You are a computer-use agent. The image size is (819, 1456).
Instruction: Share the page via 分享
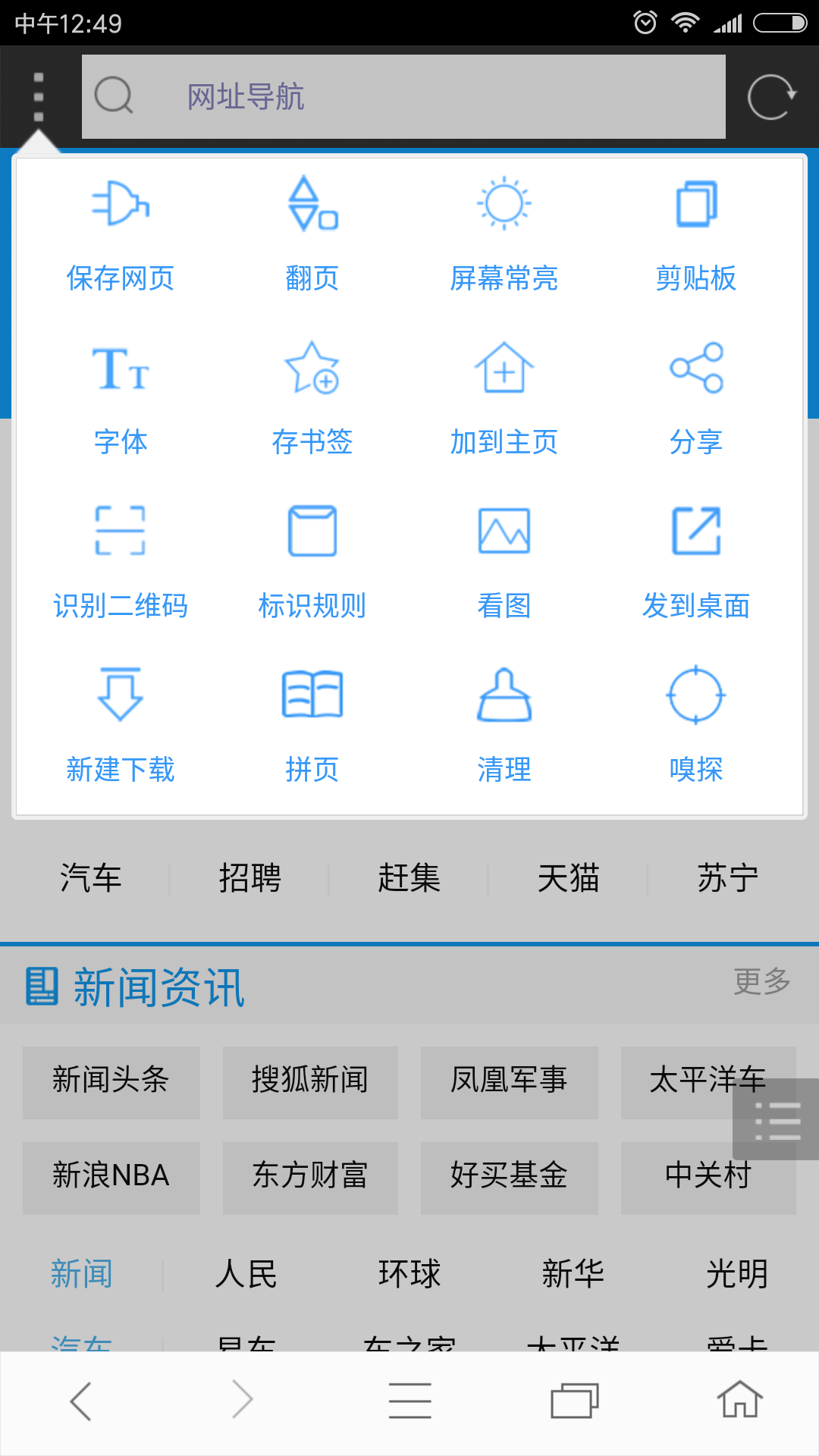695,399
